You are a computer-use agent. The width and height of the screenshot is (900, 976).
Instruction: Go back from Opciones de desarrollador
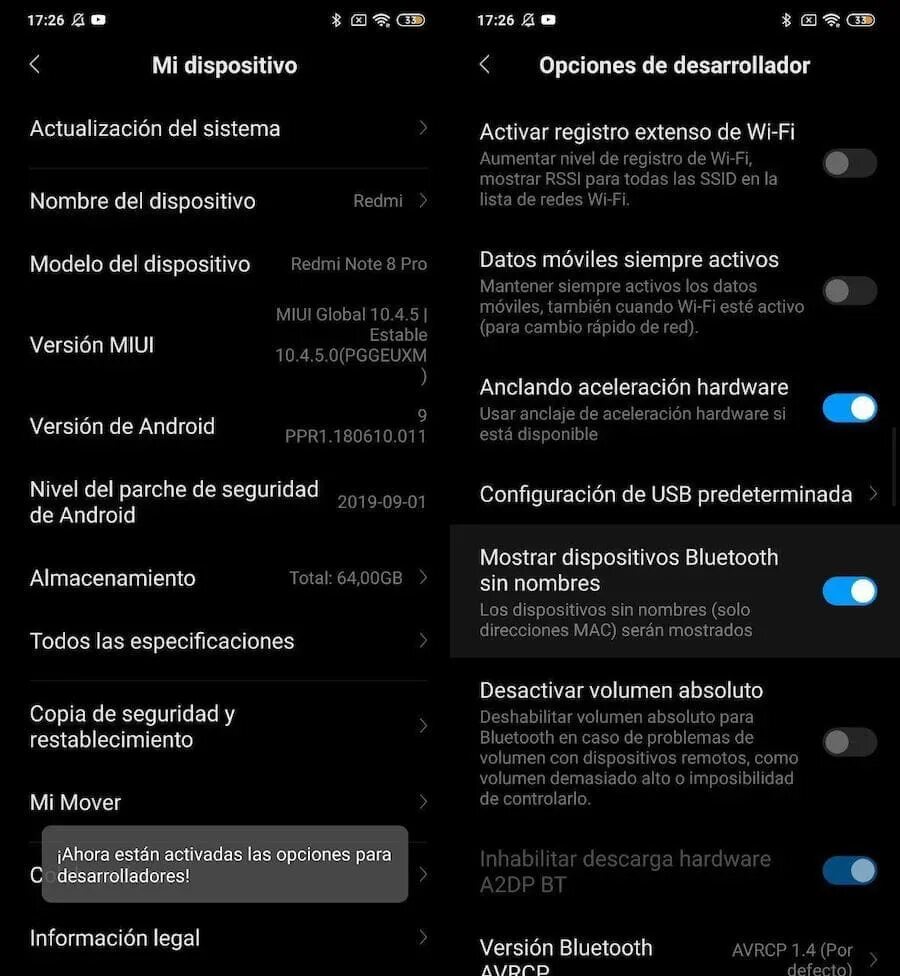(x=485, y=65)
